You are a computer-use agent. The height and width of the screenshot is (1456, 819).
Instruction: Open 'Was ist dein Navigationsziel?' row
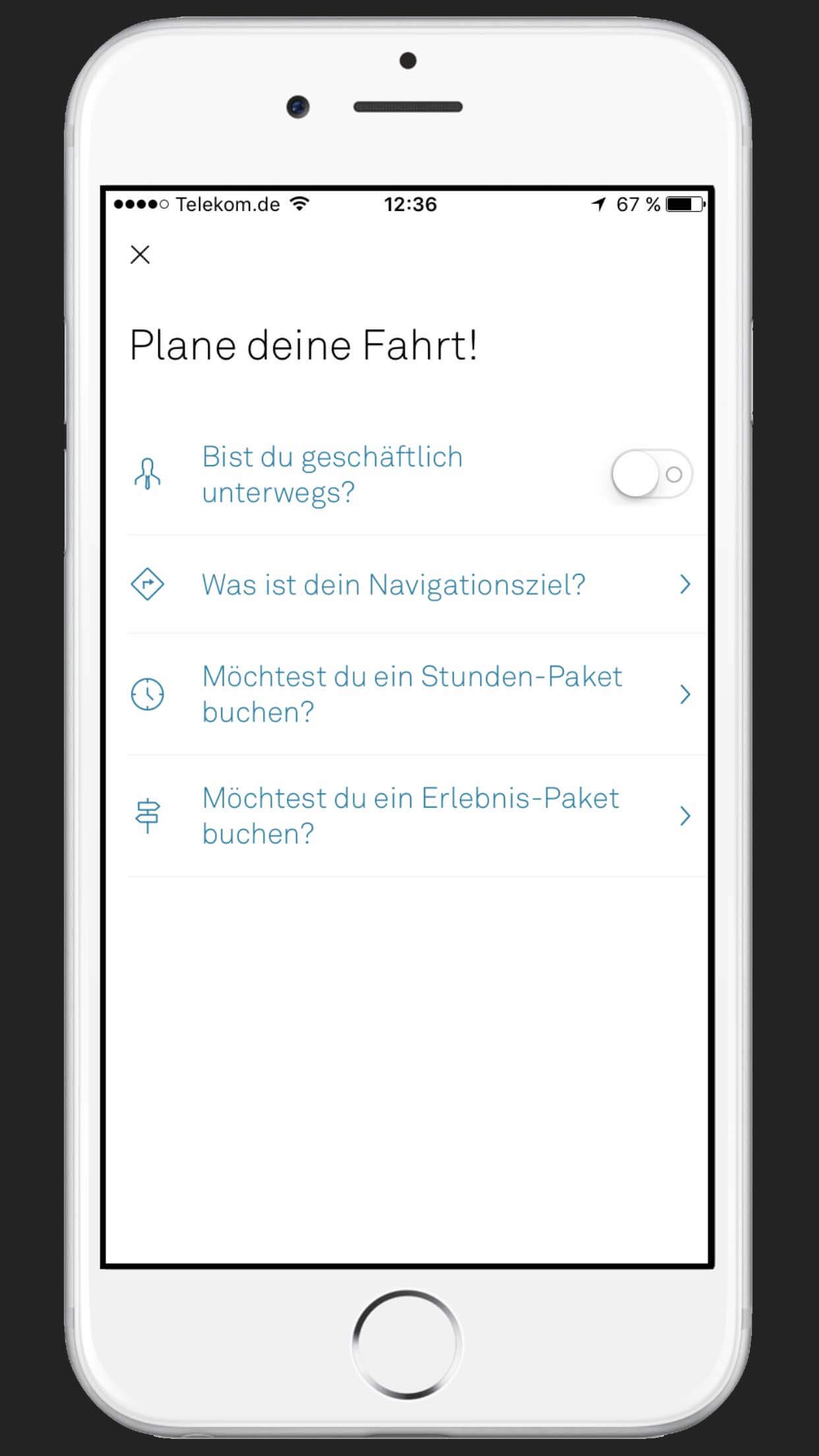point(409,584)
